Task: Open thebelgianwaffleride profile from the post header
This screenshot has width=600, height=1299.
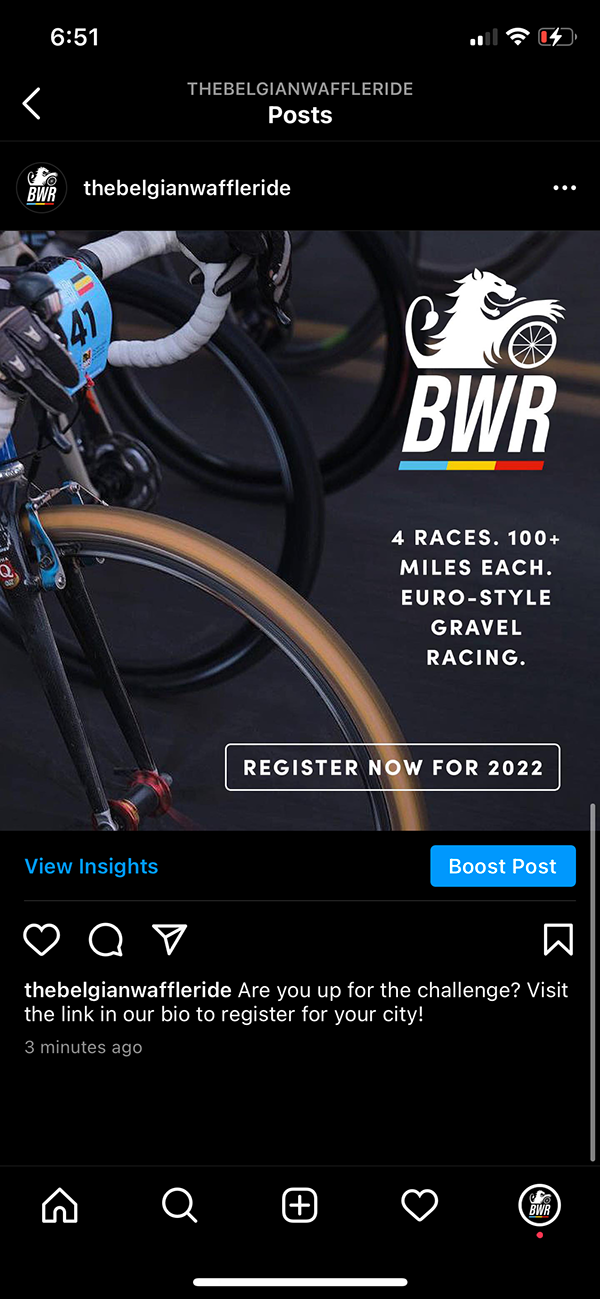Action: point(187,188)
